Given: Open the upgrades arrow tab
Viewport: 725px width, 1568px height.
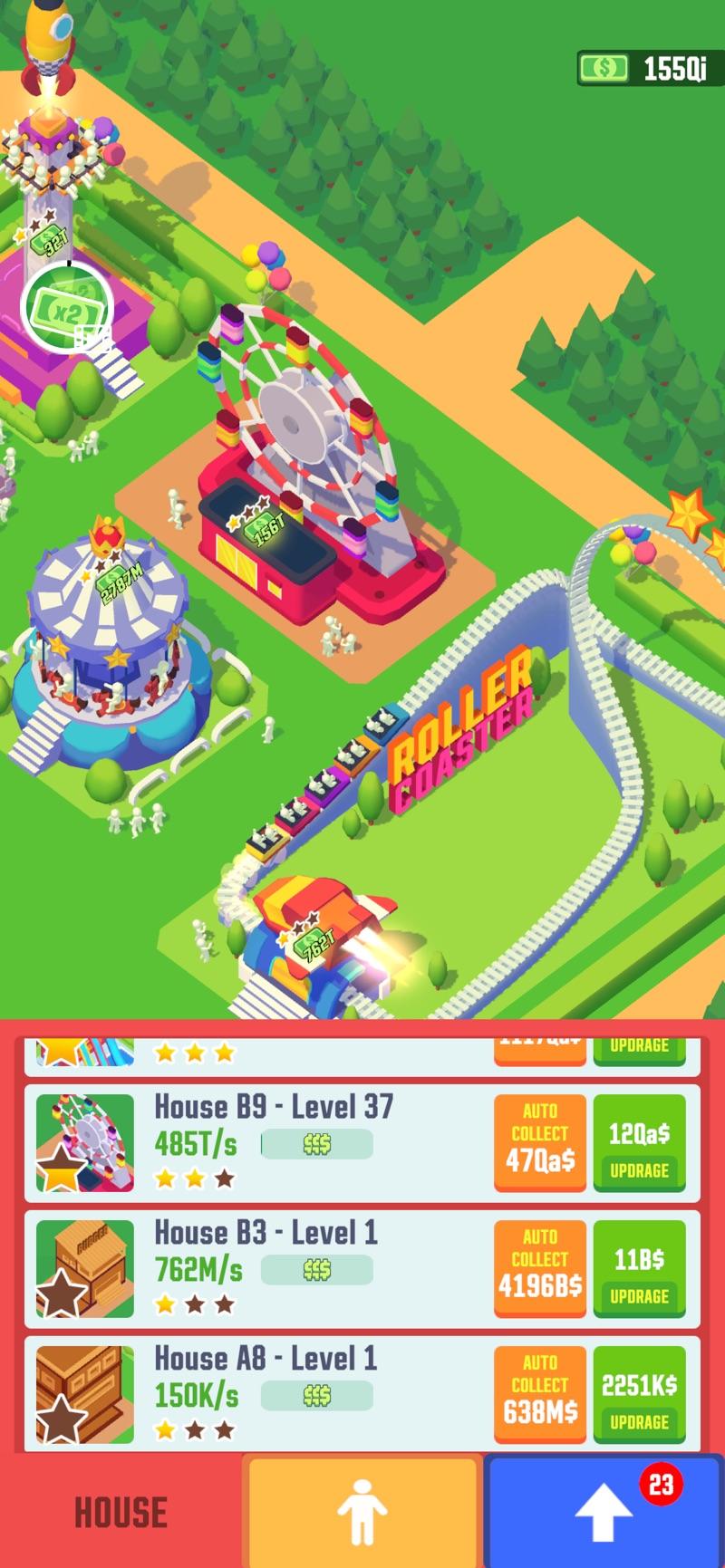Looking at the screenshot, I should (604, 1511).
